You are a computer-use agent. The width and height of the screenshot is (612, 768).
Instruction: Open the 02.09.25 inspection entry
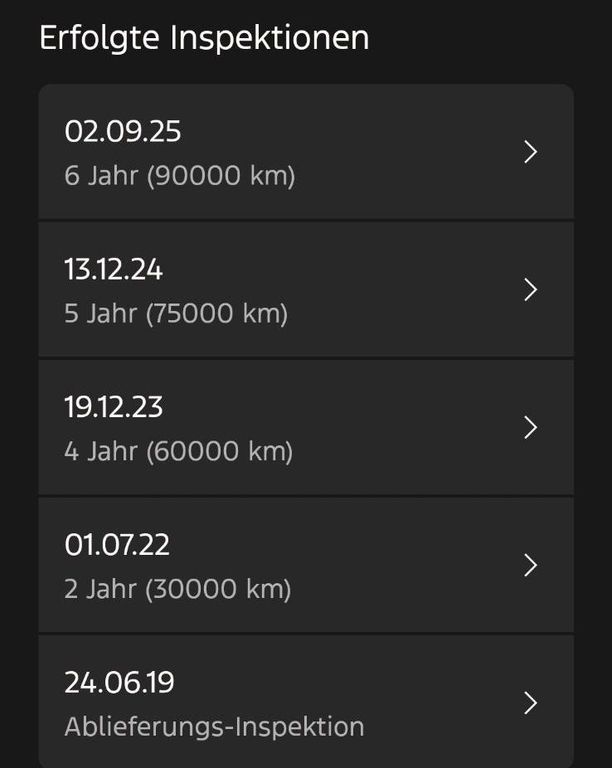305,152
